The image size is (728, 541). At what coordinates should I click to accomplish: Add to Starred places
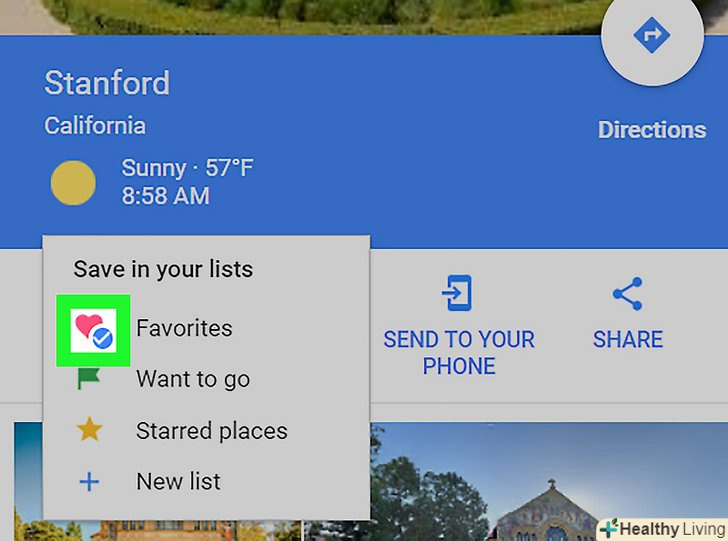point(210,431)
